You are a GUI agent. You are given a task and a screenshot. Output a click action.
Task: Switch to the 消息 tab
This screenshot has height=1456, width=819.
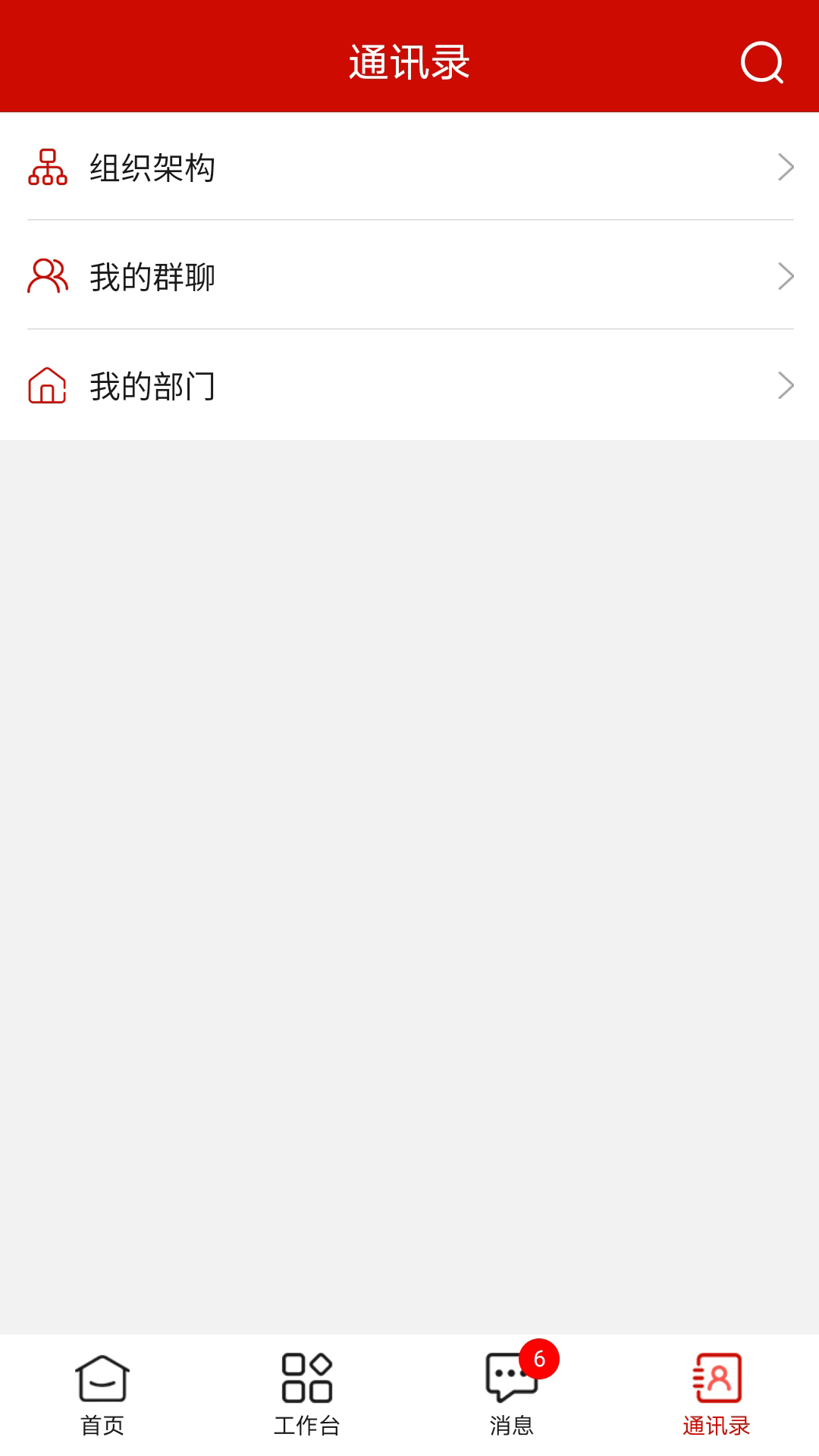[512, 1399]
